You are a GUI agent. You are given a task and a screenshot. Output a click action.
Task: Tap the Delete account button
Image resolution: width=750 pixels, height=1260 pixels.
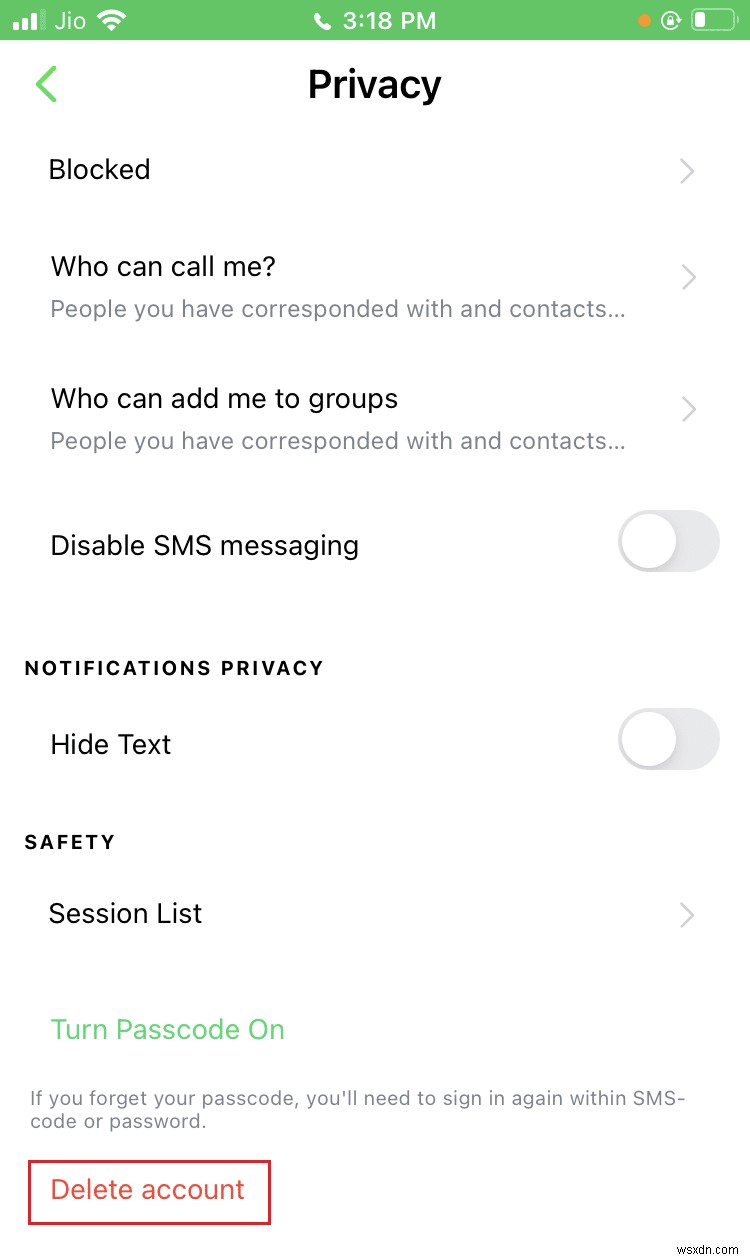coord(146,1190)
